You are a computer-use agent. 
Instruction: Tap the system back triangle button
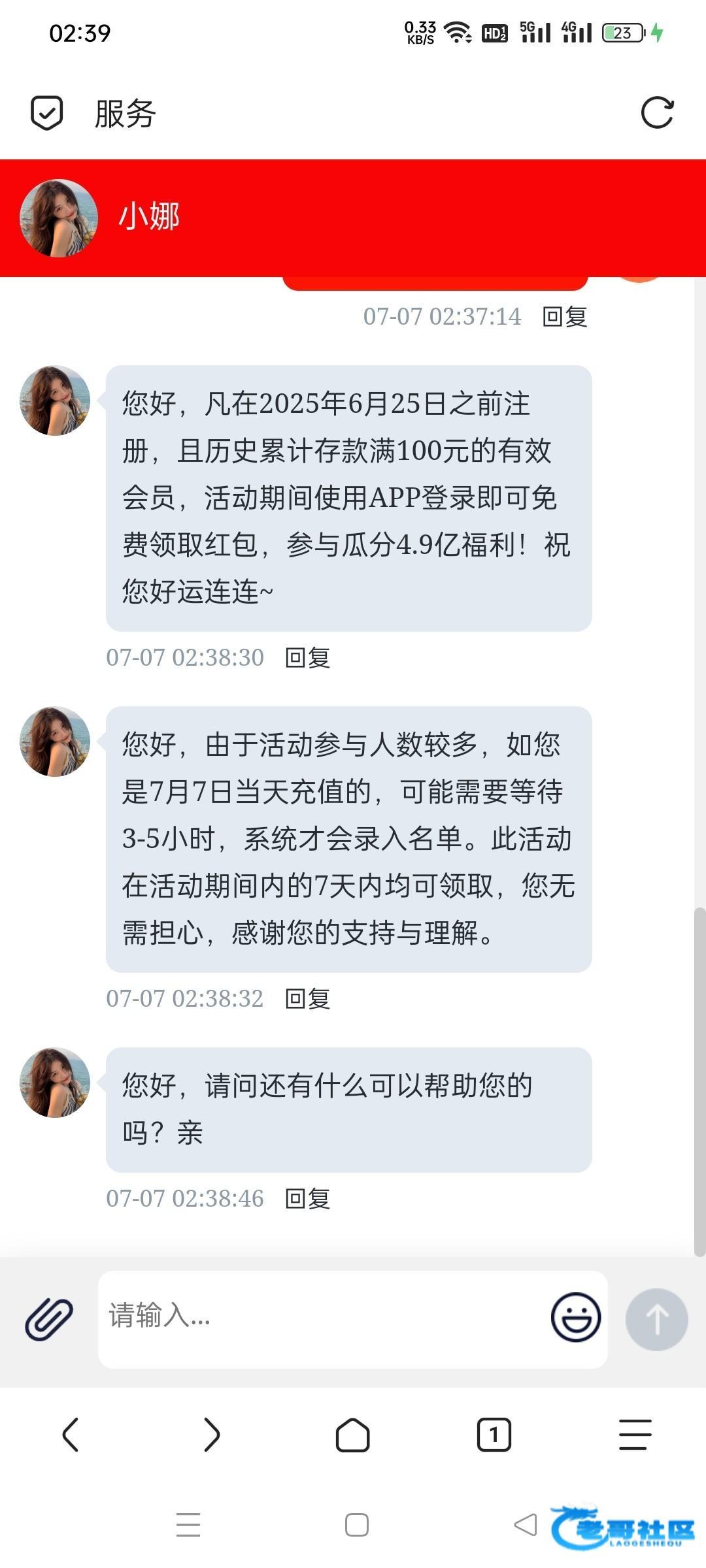pos(526,1525)
